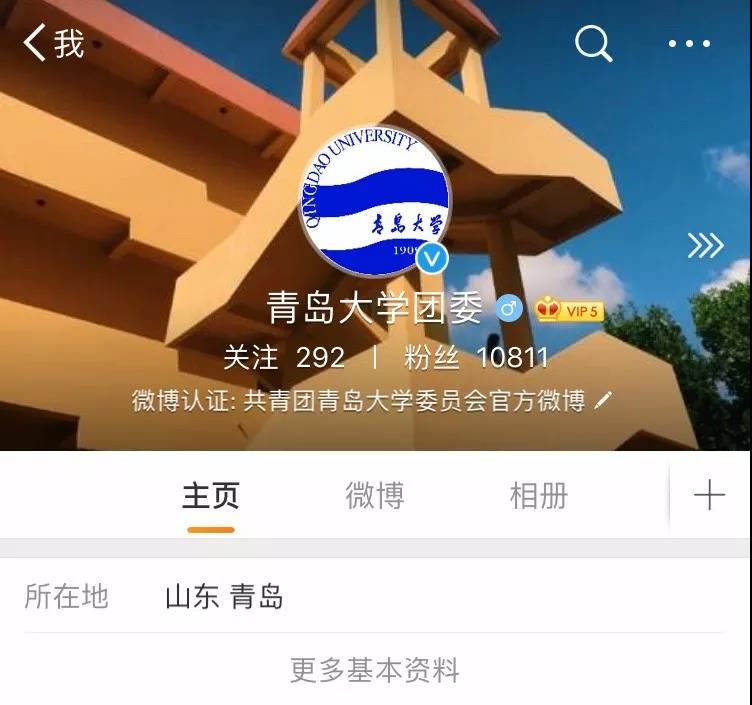Open the three-dot overflow menu
The width and height of the screenshot is (752, 705).
click(x=689, y=44)
